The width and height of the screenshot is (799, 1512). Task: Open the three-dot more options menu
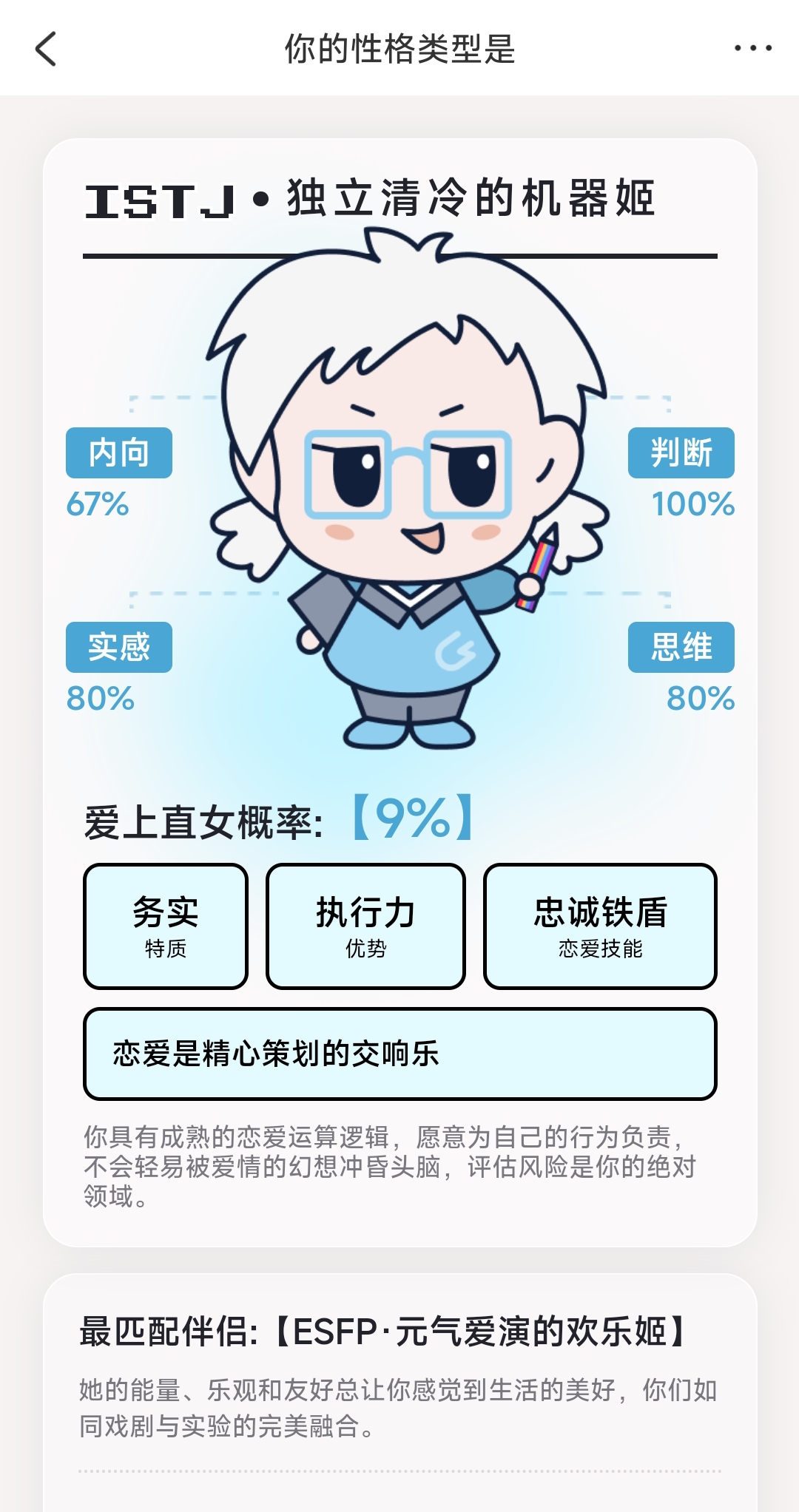click(x=752, y=49)
